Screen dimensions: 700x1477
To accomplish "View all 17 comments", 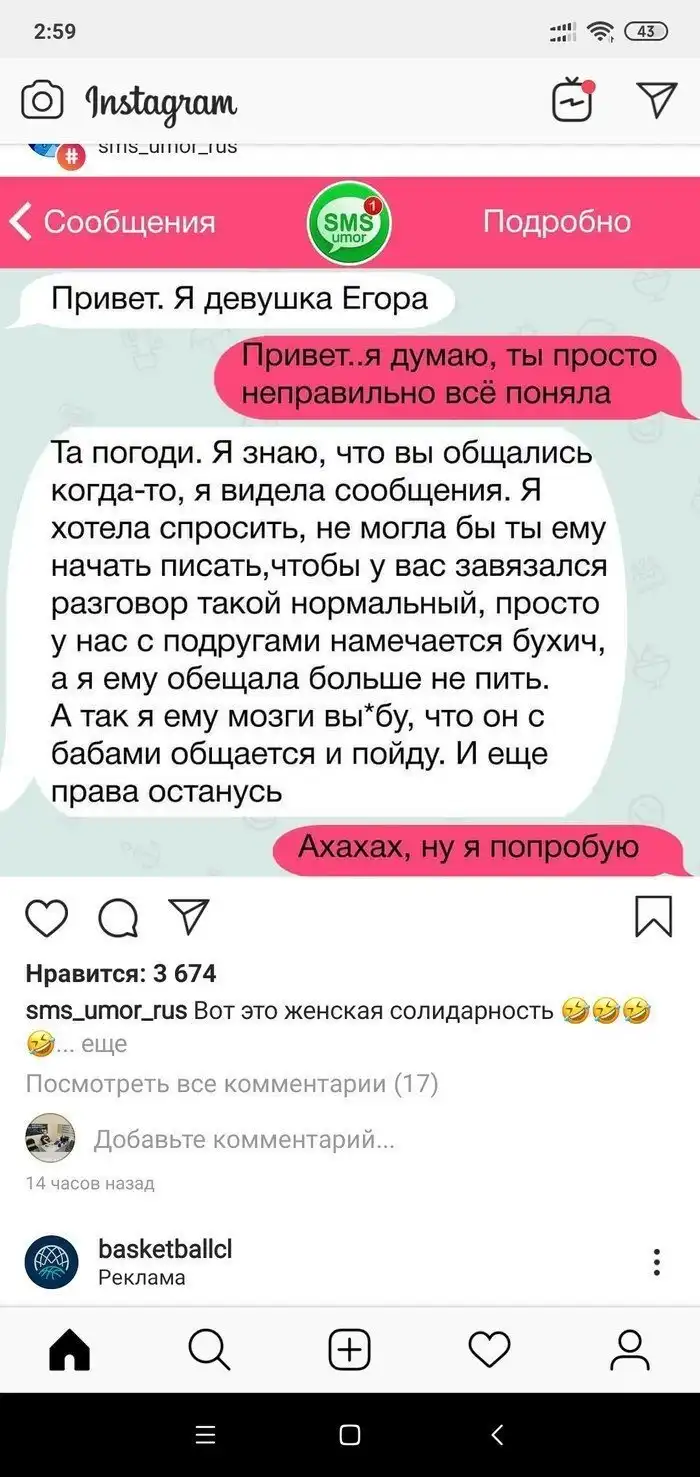I will (x=231, y=1083).
